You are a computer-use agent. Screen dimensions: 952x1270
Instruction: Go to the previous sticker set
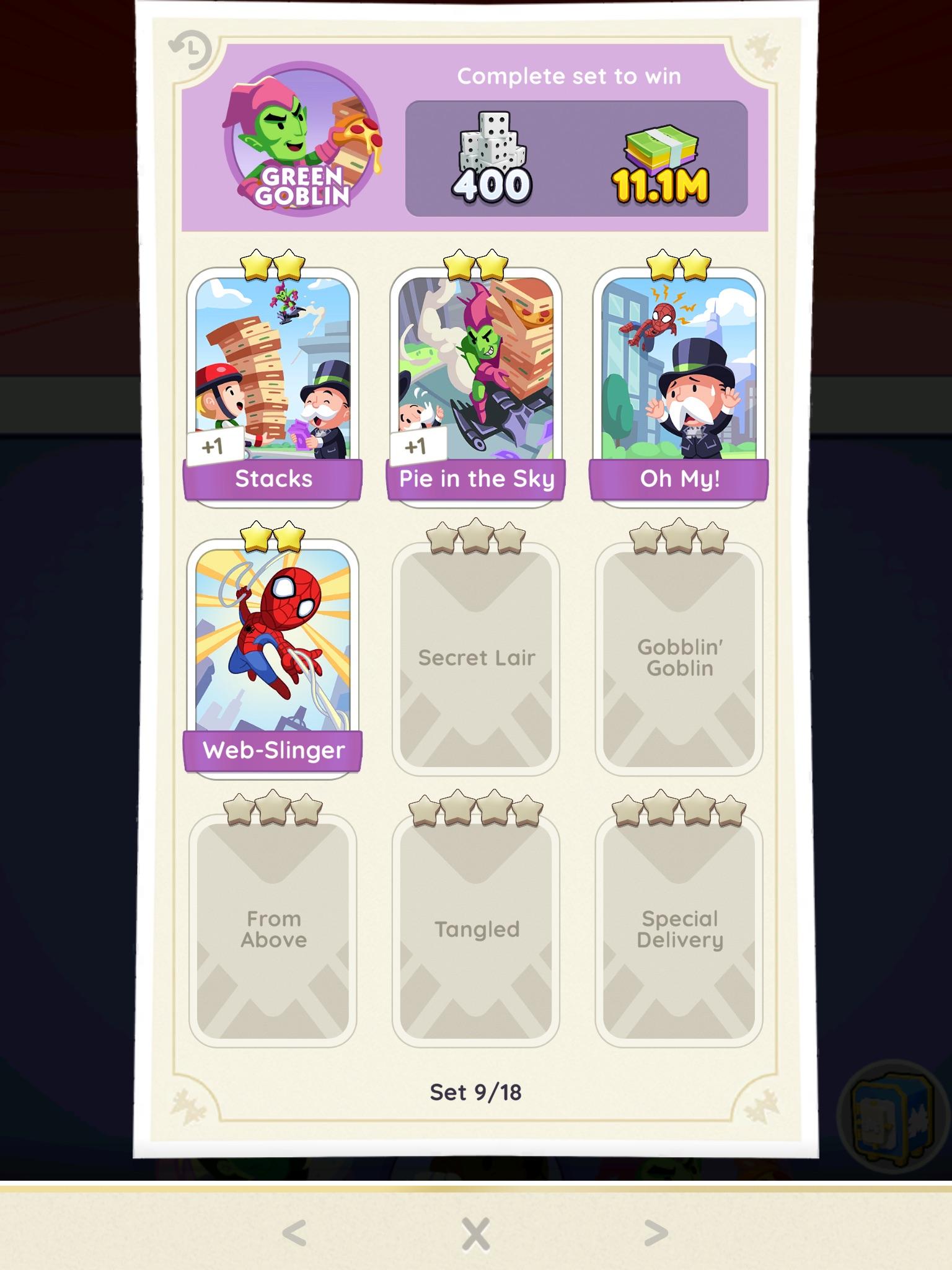click(x=294, y=1233)
